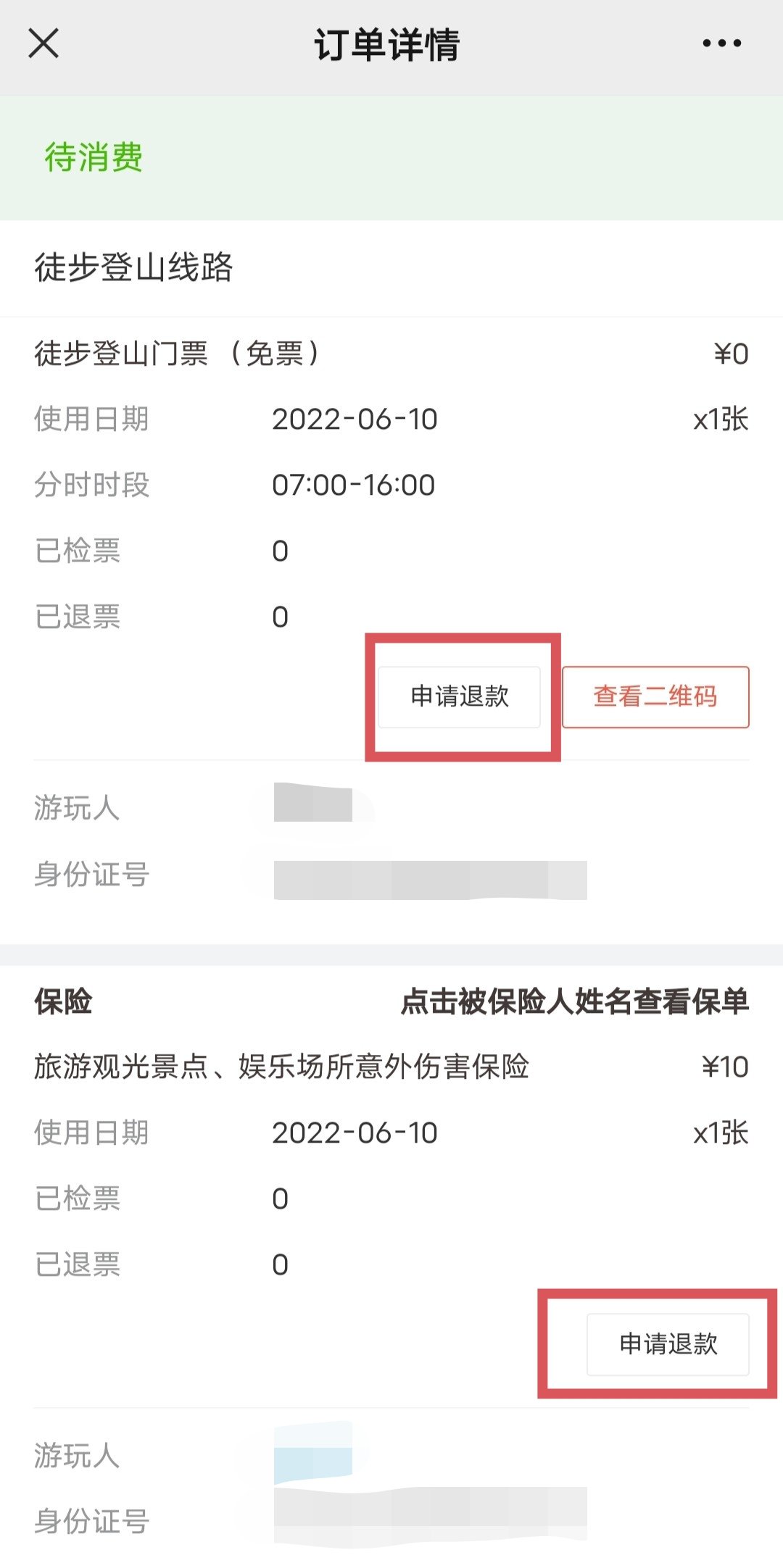Screen dimensions: 783x1568
Task: Tap 申请退款 for the insurance
Action: tap(668, 1344)
